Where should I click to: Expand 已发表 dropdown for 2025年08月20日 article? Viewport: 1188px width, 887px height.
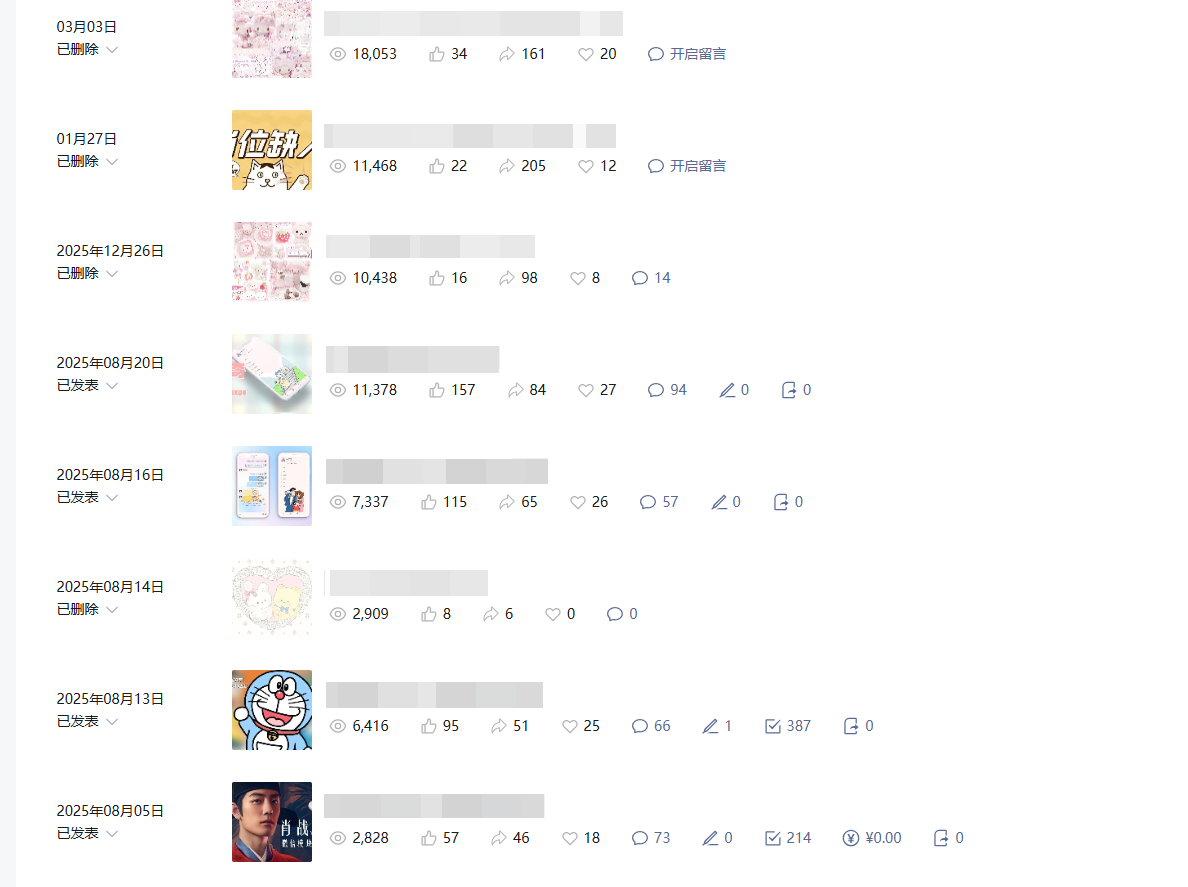coord(112,386)
